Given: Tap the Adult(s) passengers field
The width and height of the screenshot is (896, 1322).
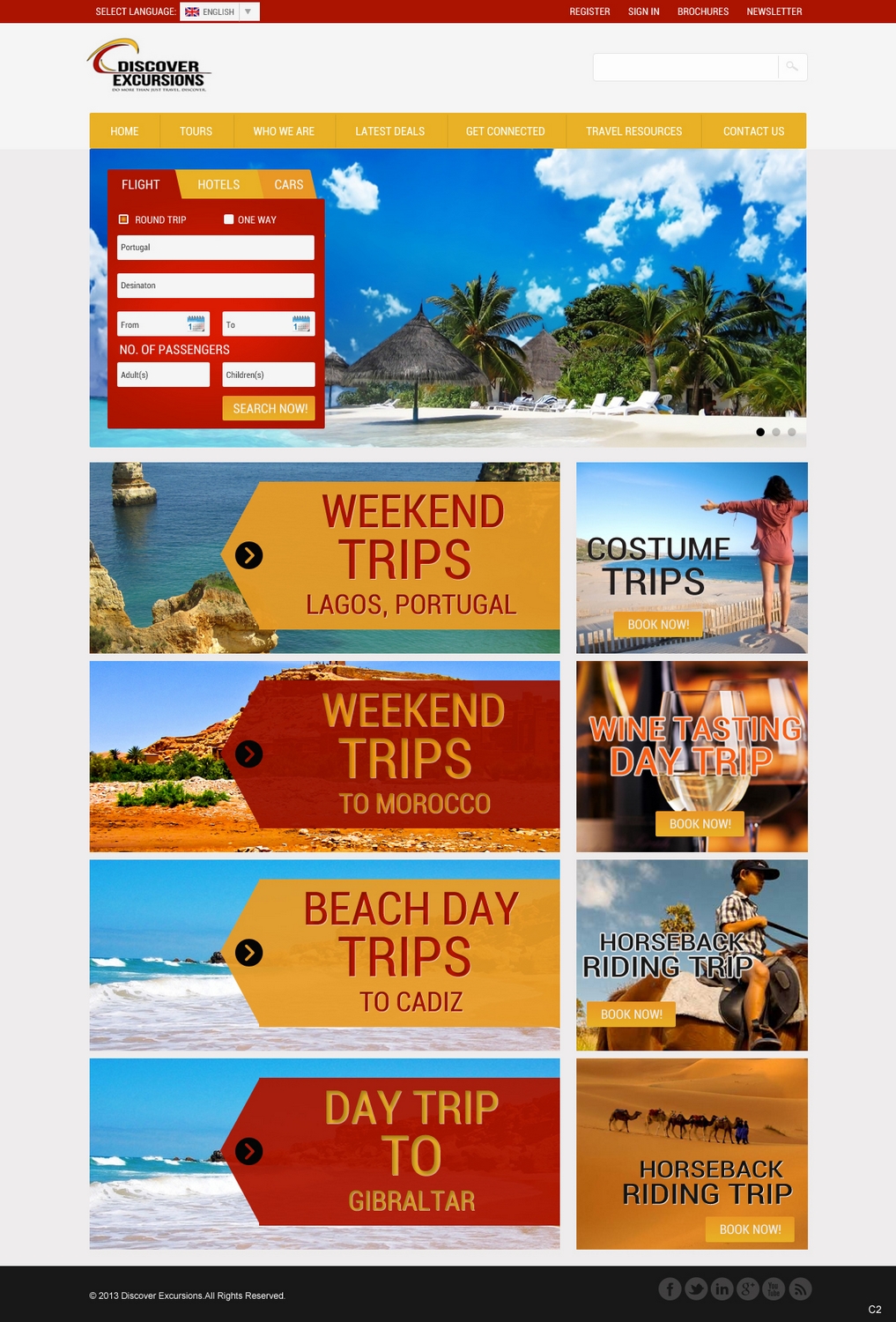Looking at the screenshot, I should (164, 375).
